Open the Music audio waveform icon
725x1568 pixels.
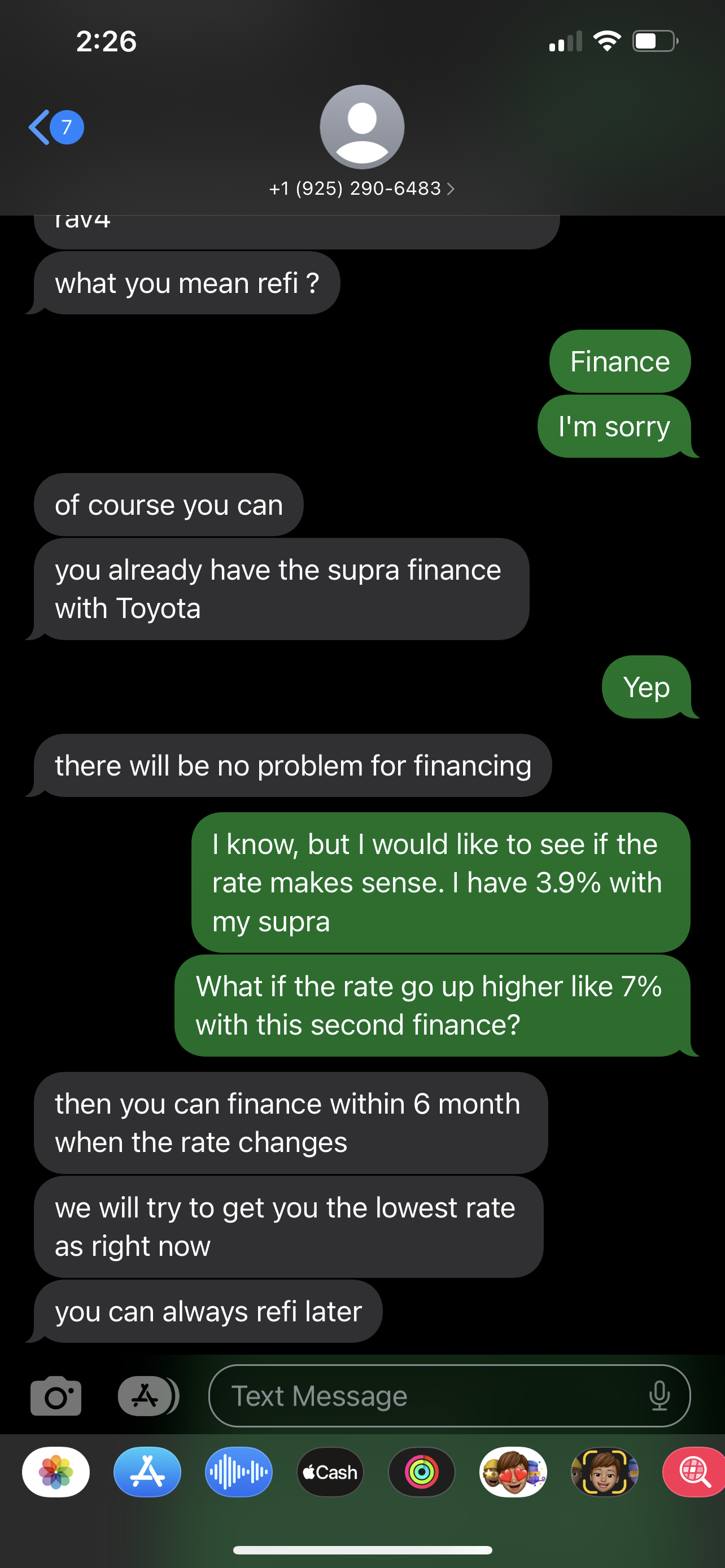[238, 1472]
